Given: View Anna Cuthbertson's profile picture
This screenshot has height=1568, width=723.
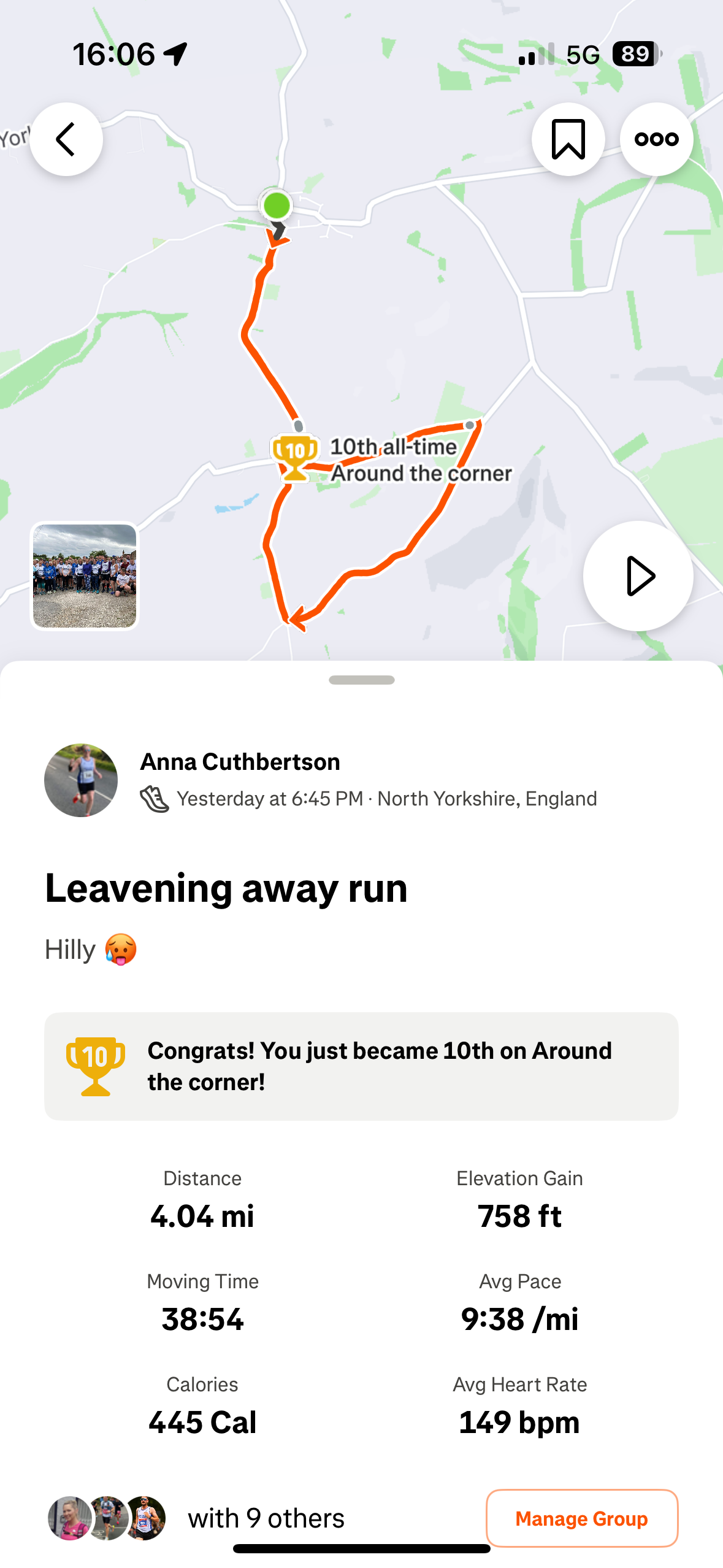Looking at the screenshot, I should 81,780.
